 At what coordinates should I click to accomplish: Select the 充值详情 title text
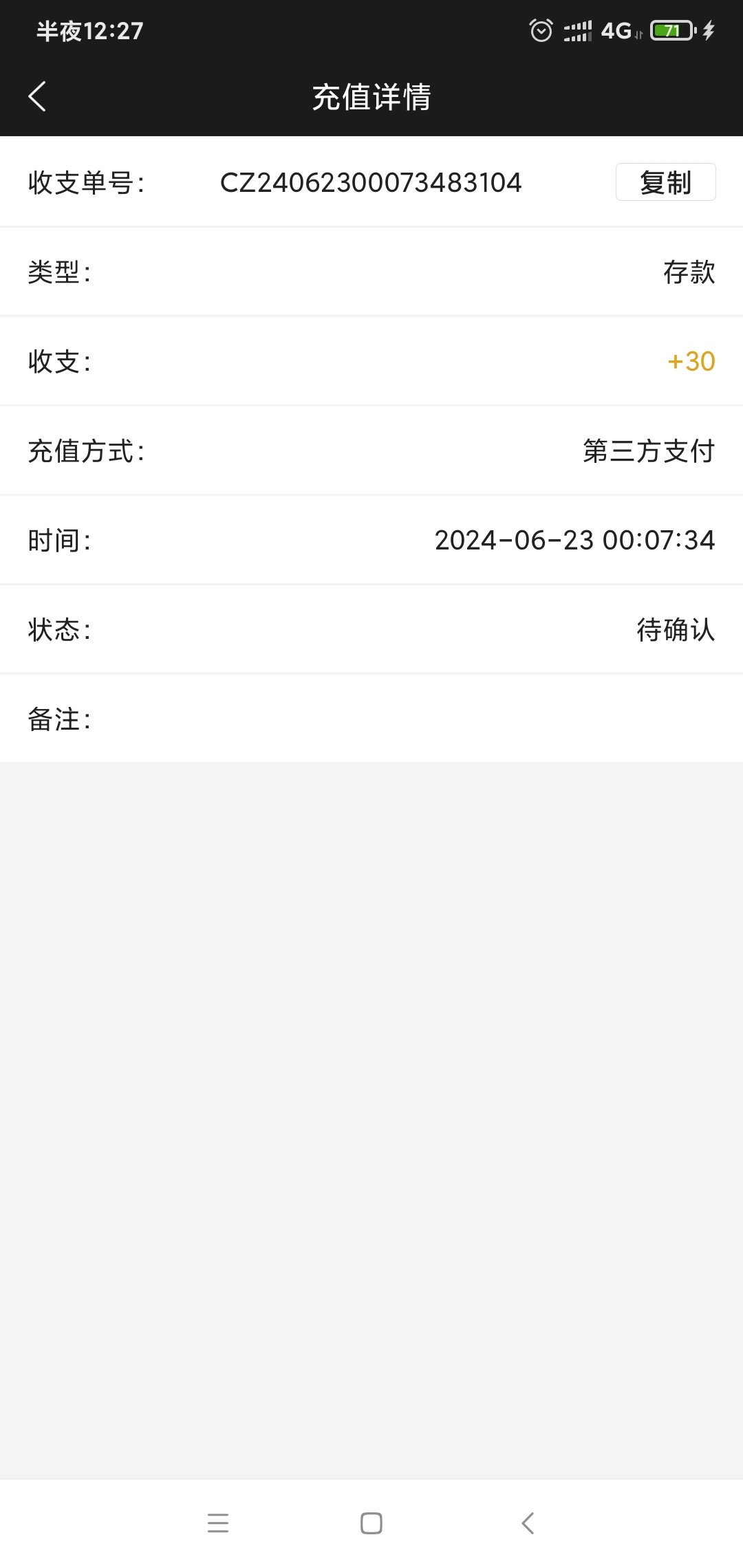click(x=371, y=98)
